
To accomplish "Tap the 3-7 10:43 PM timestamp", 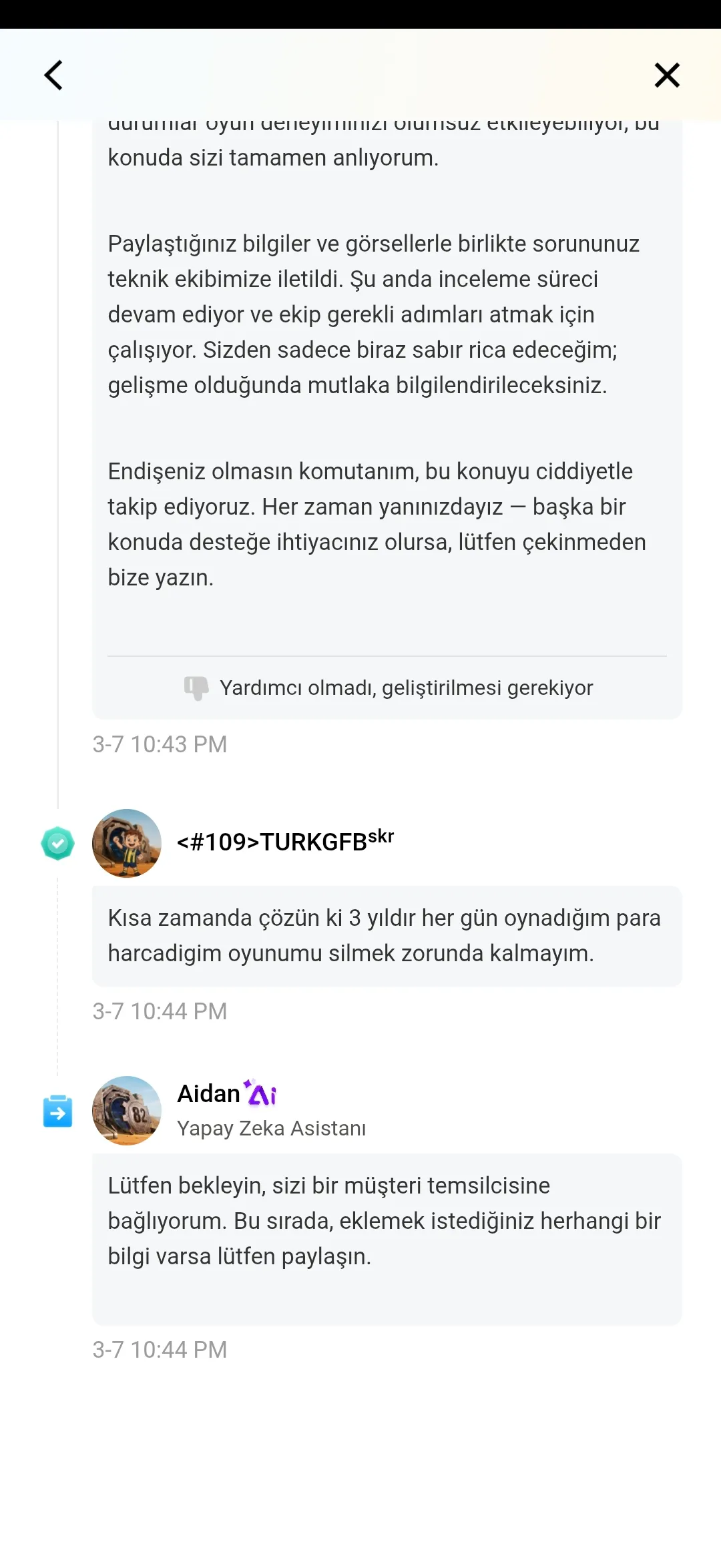I will pos(159,744).
